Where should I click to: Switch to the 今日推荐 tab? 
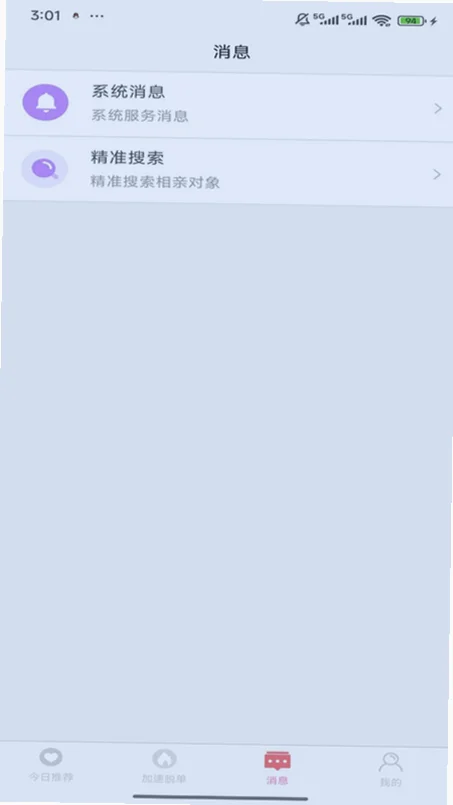pyautogui.click(x=51, y=765)
